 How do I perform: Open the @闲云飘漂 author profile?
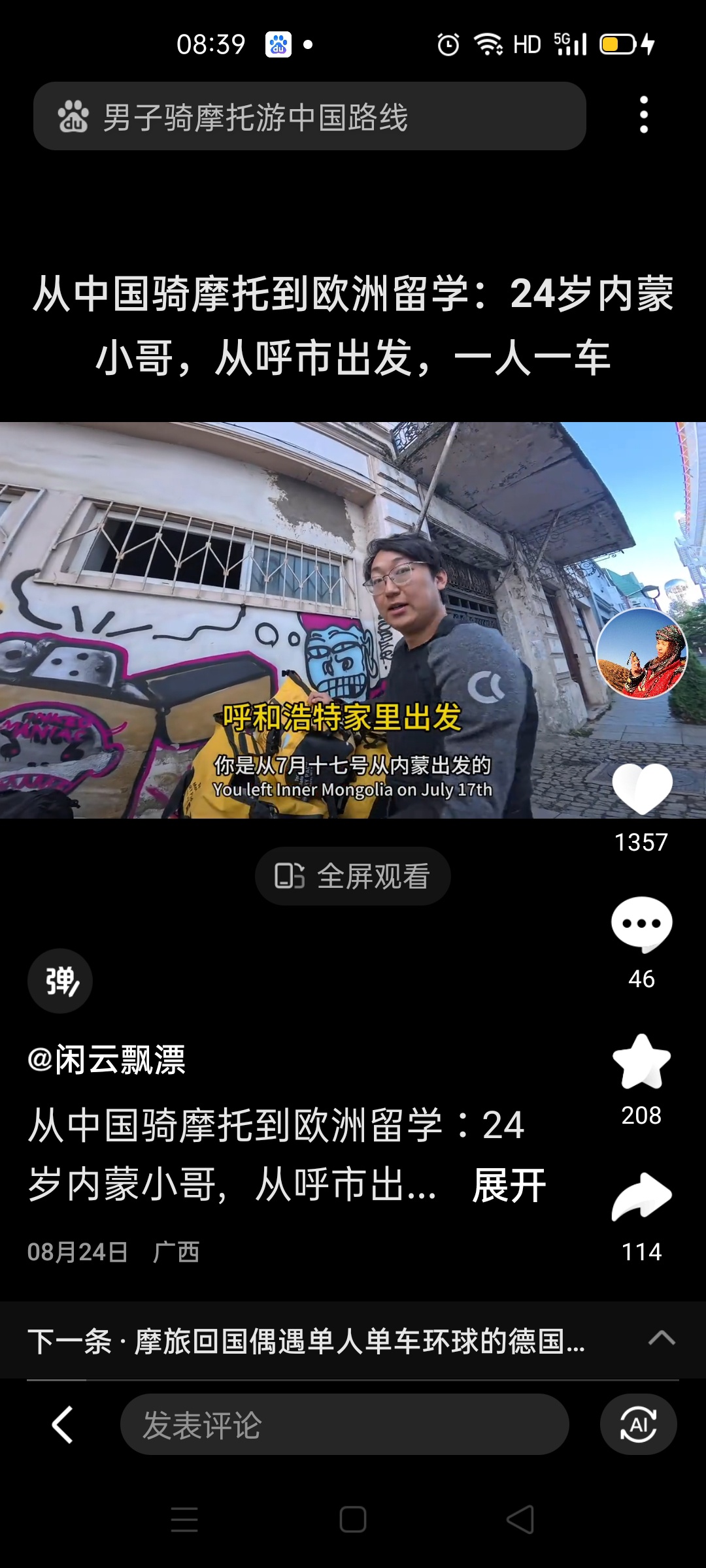pos(107,1060)
